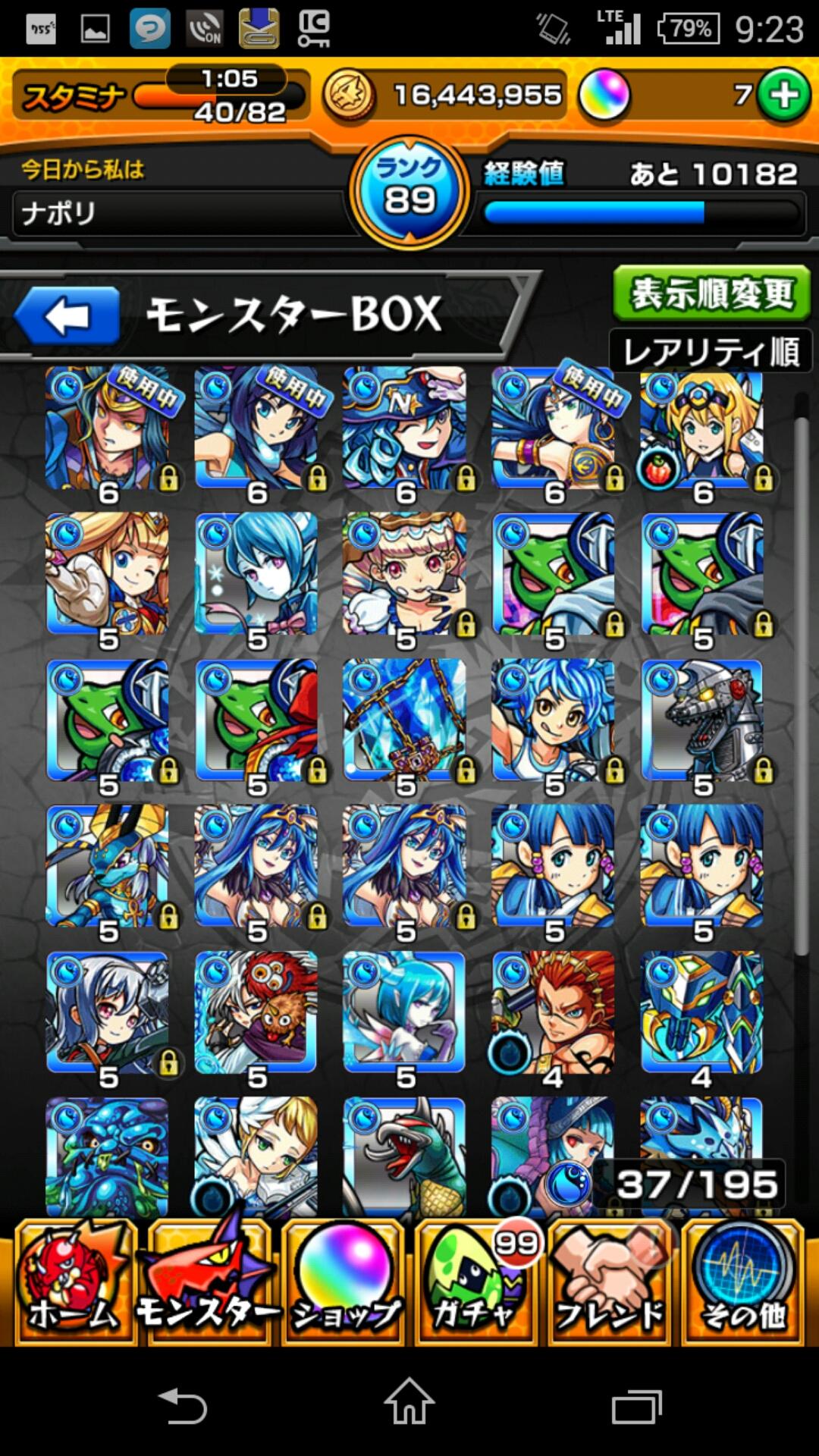
Task: Select the white-haired character with red owl
Action: click(256, 1012)
